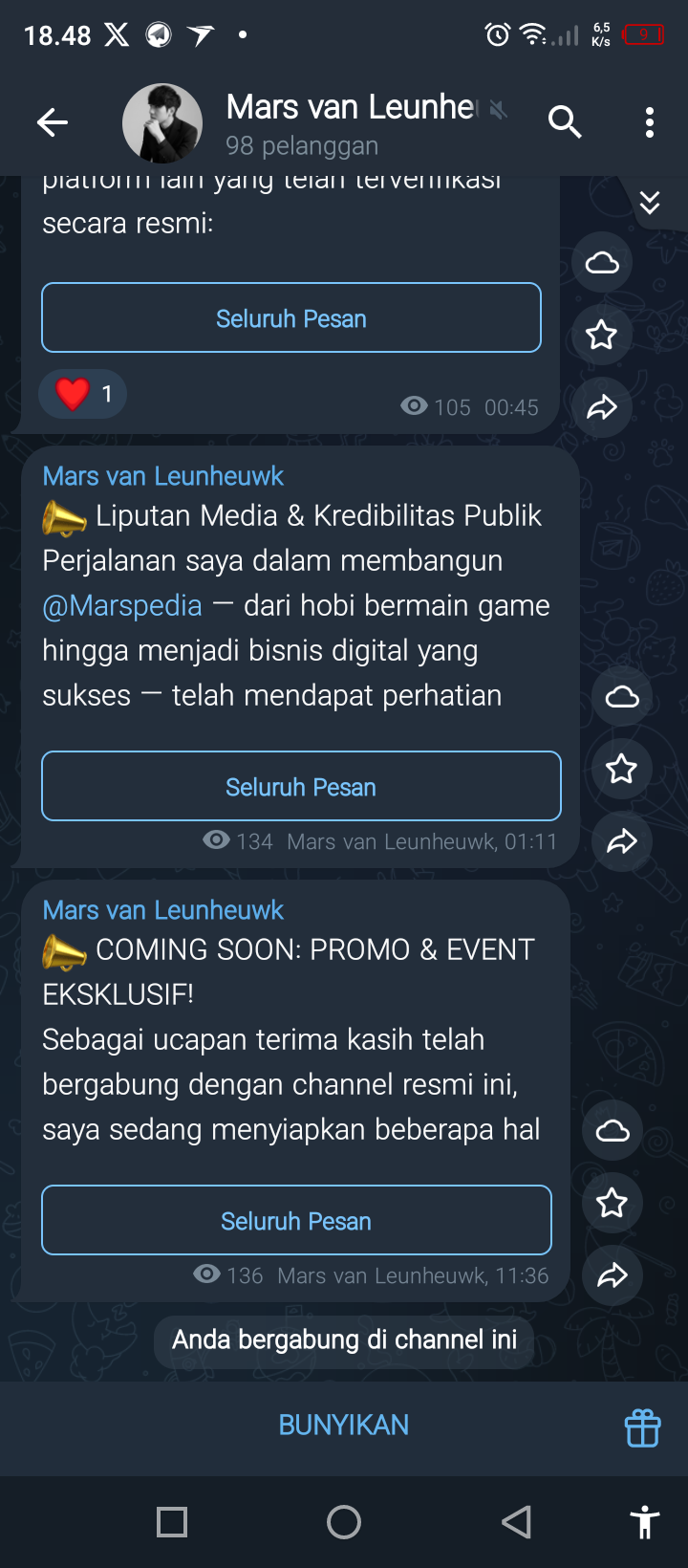Search within this channel

[x=565, y=122]
